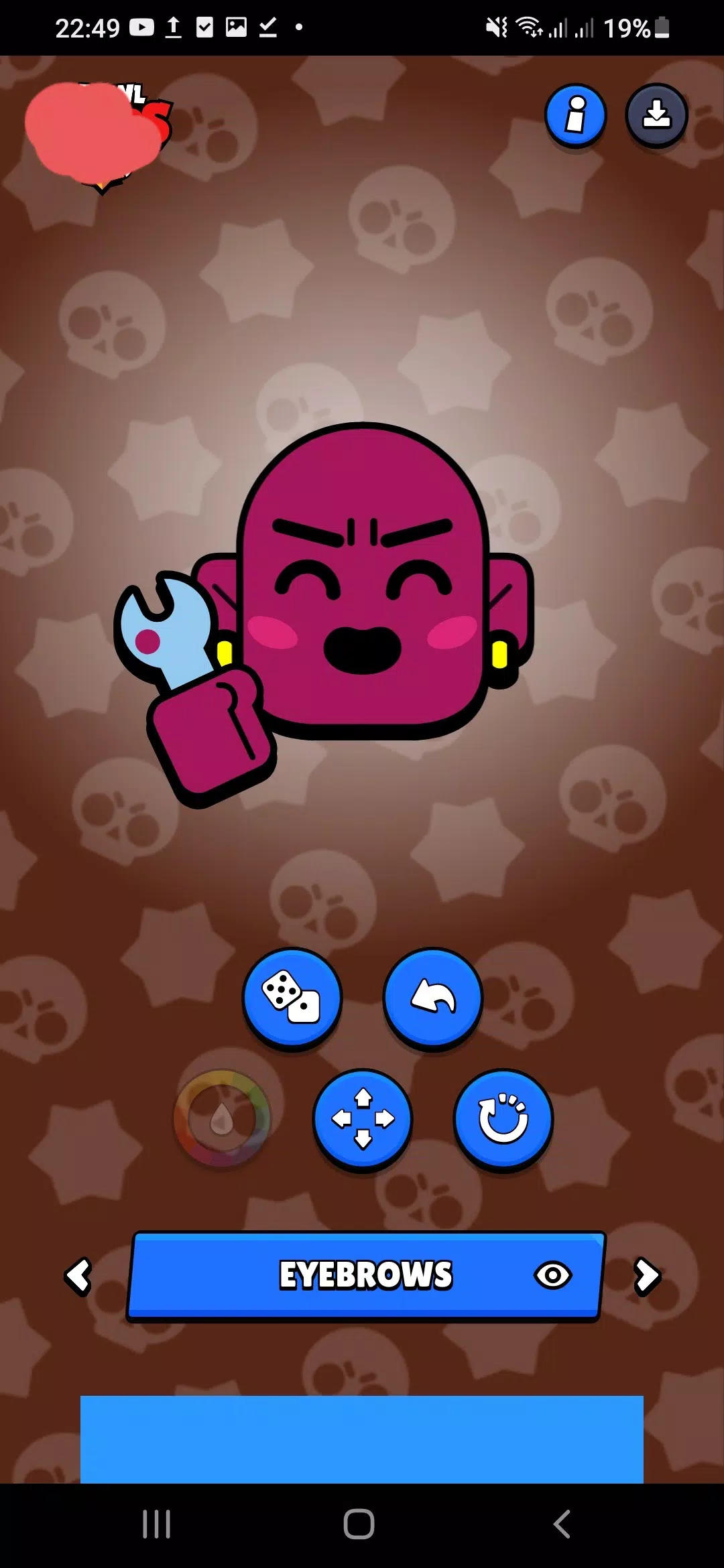This screenshot has width=724, height=1568.
Task: Toggle eyebrows visibility with the eye icon
Action: click(553, 1275)
